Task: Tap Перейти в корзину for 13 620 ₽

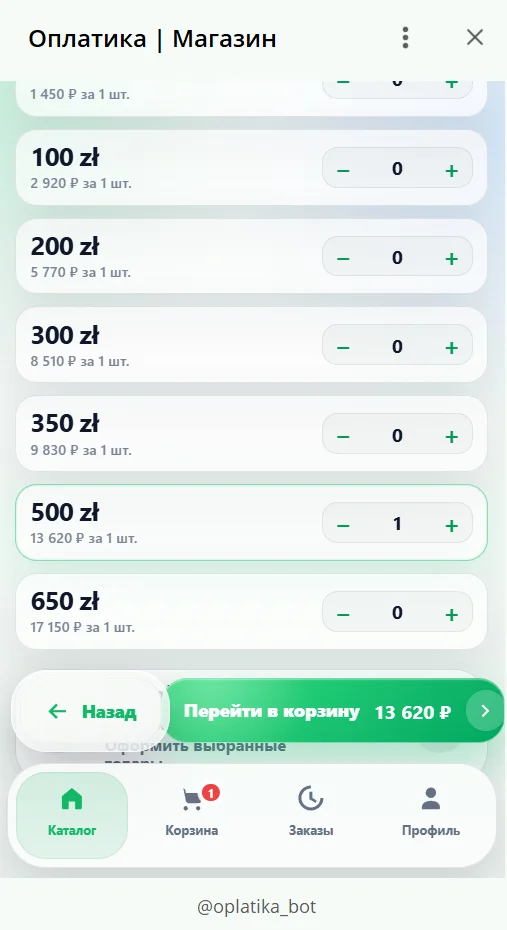Action: (336, 711)
